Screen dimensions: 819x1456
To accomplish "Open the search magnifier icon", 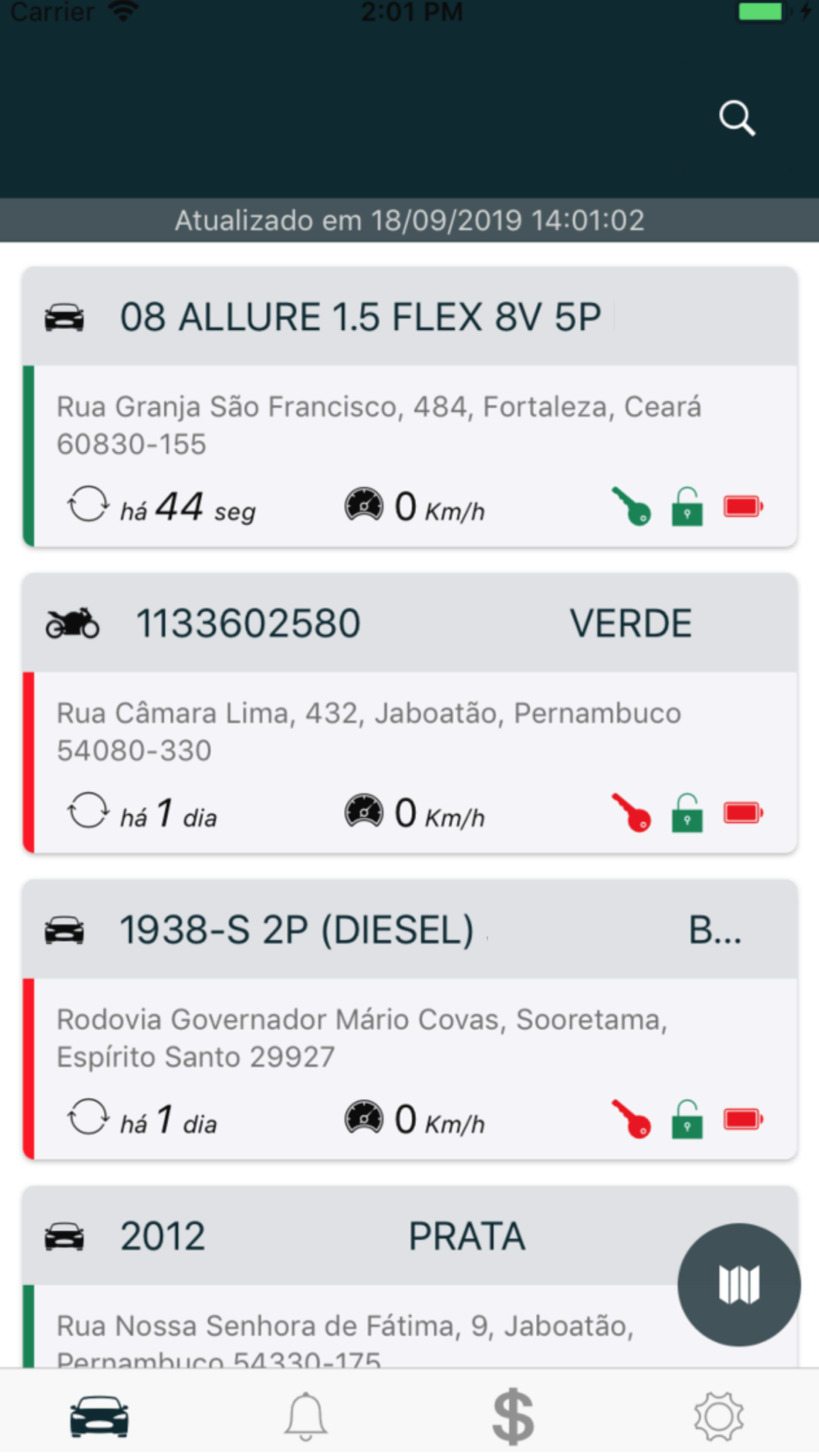I will 737,119.
